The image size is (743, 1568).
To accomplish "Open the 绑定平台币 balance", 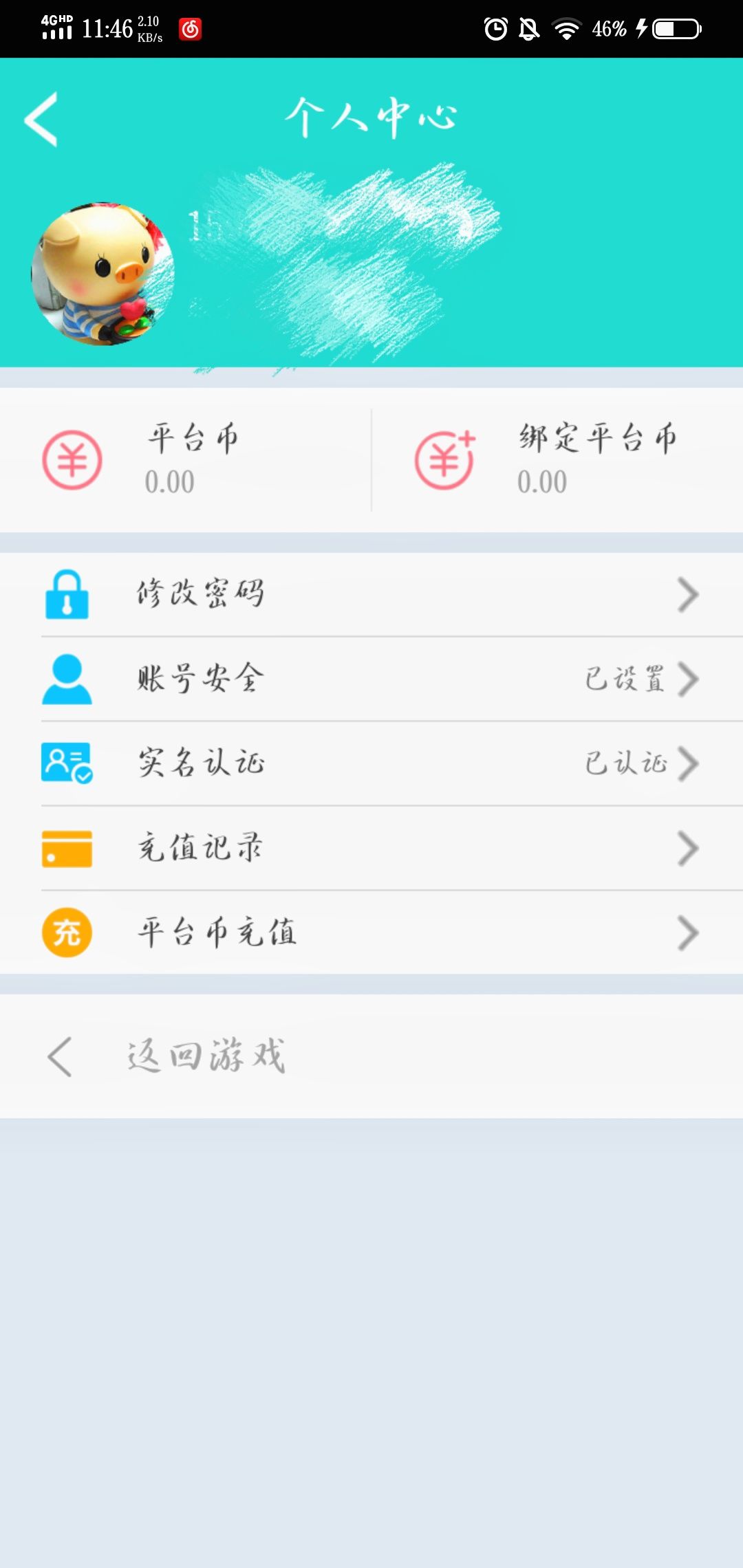I will [557, 459].
